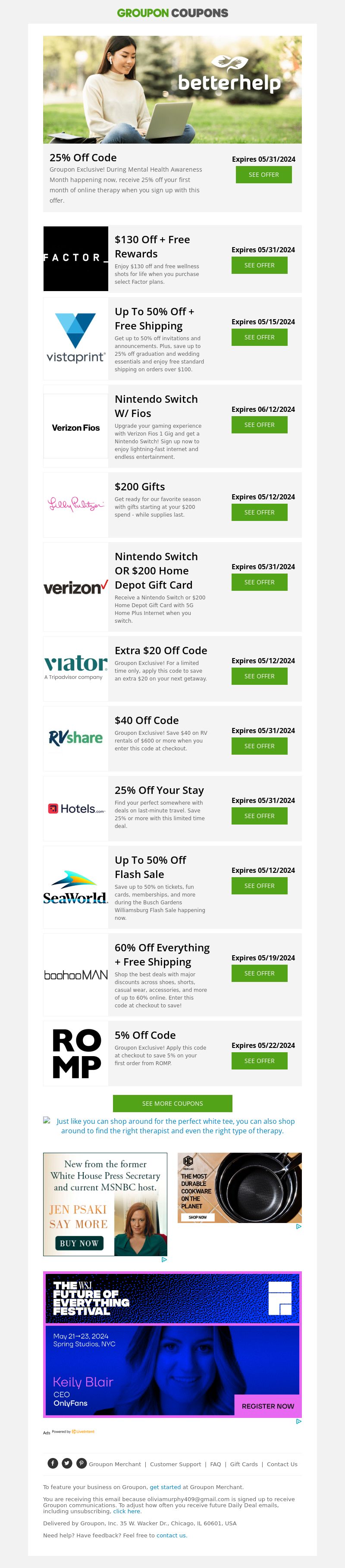Image resolution: width=345 pixels, height=1568 pixels.
Task: Open the Factor $130 off offer
Action: pyautogui.click(x=259, y=265)
